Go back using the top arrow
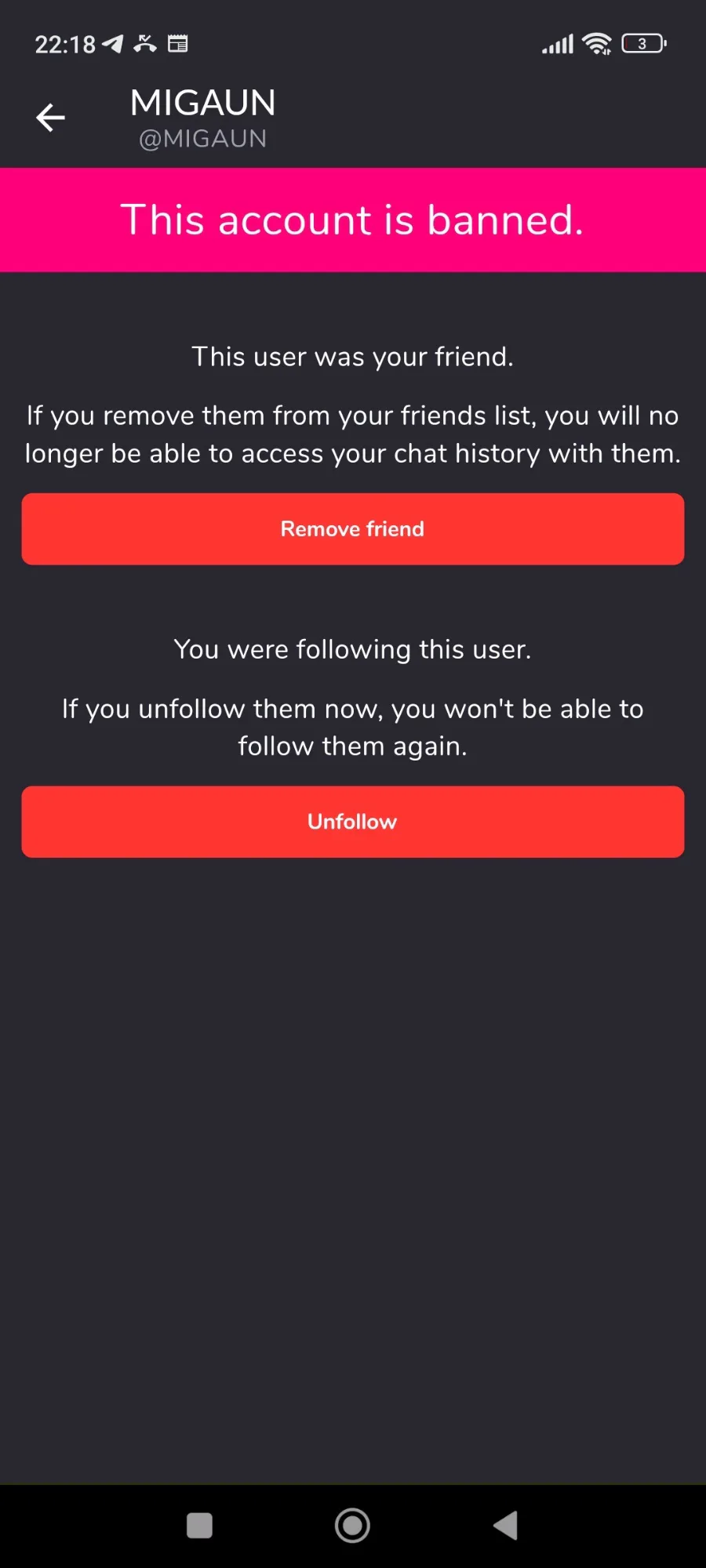 coord(50,118)
